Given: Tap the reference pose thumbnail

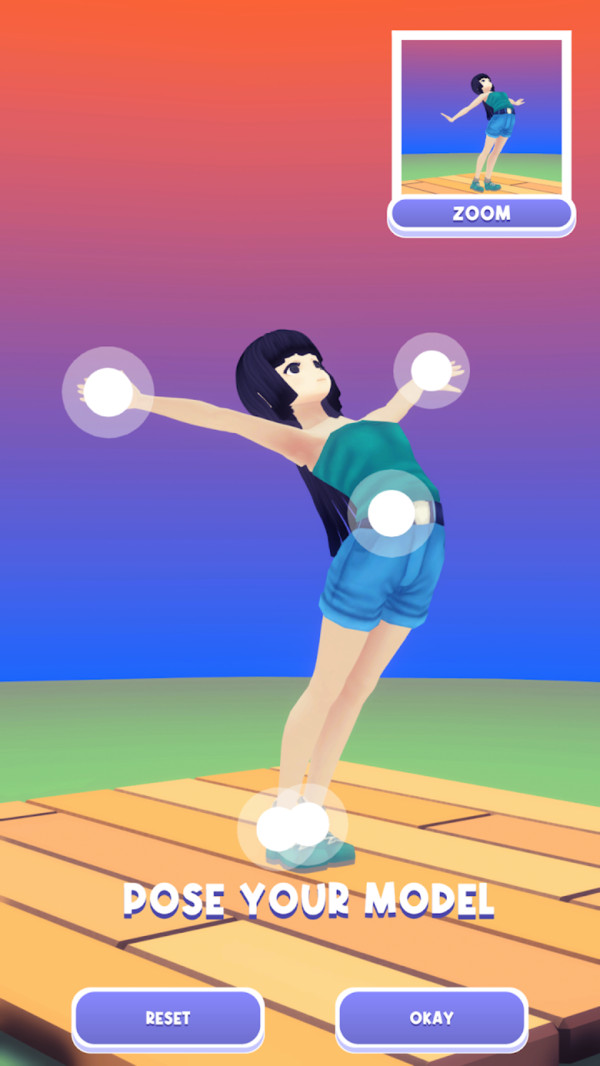Looking at the screenshot, I should (x=481, y=115).
